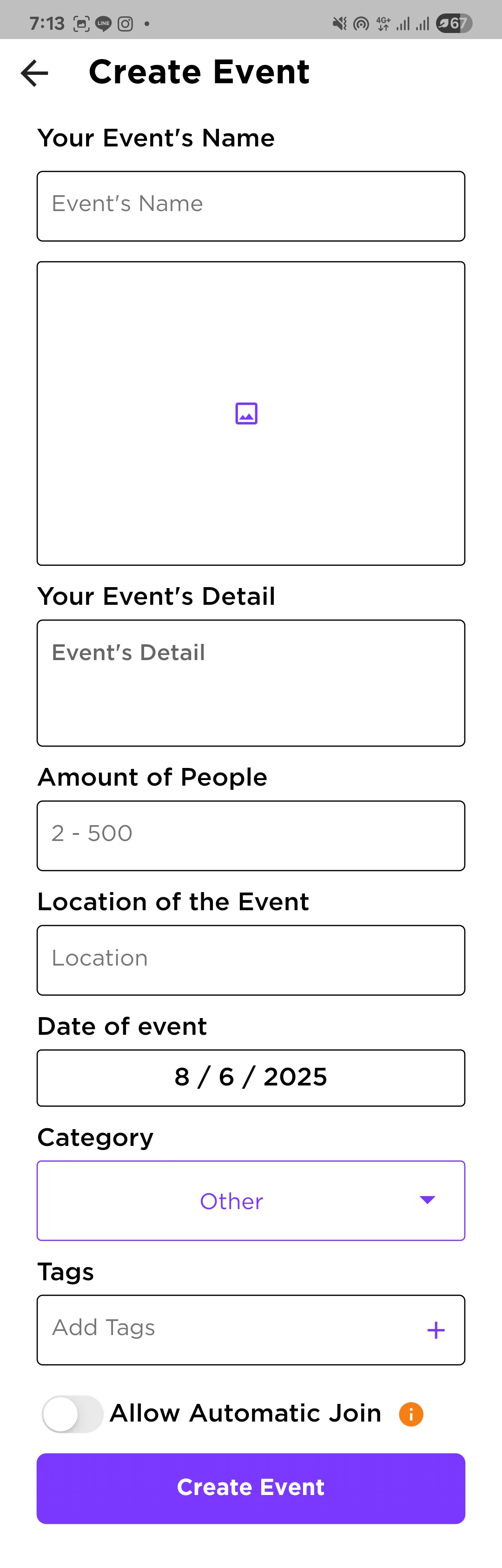Add an event image

pyautogui.click(x=246, y=413)
